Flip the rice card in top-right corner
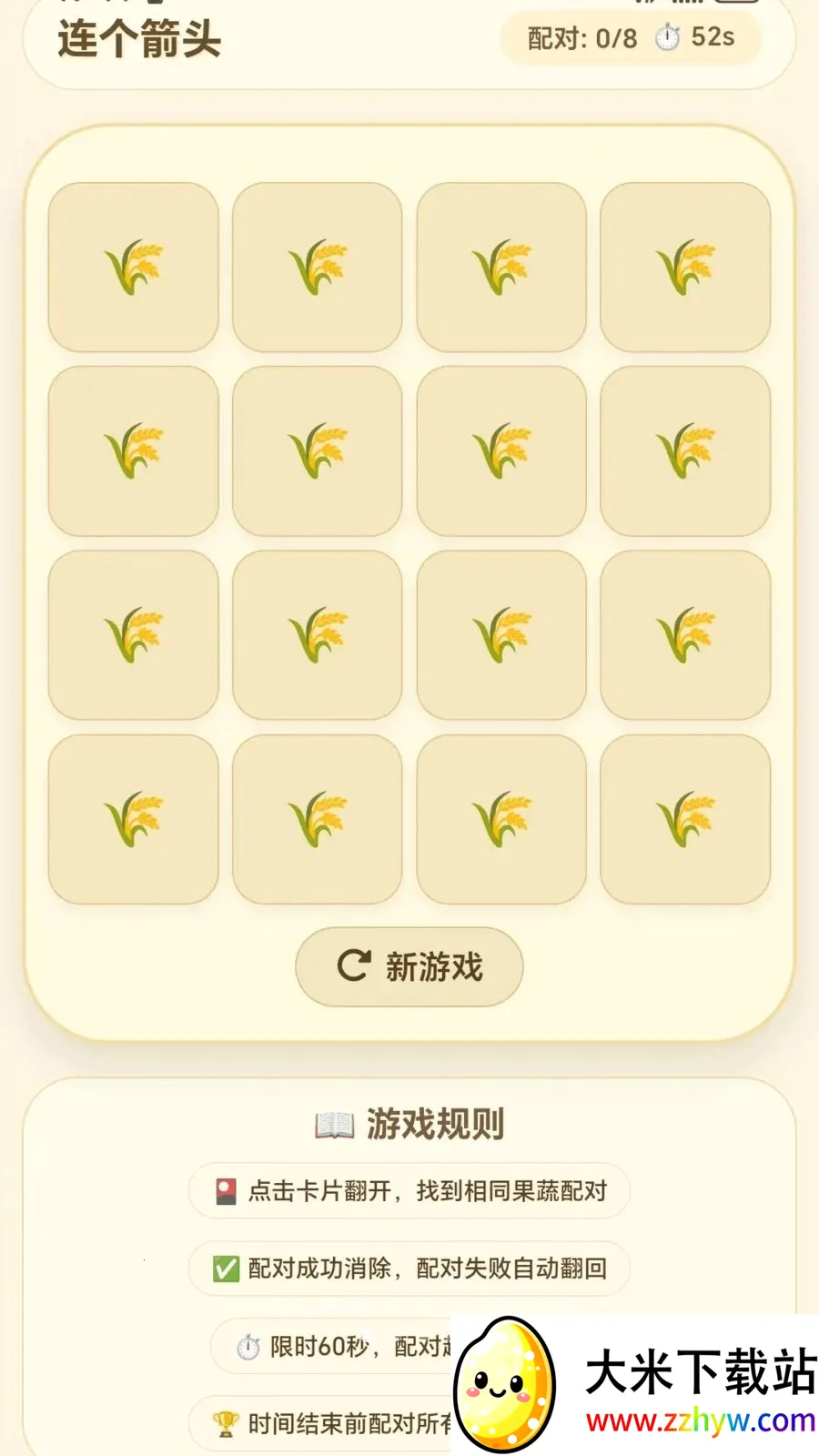Viewport: 819px width, 1456px height. (685, 267)
